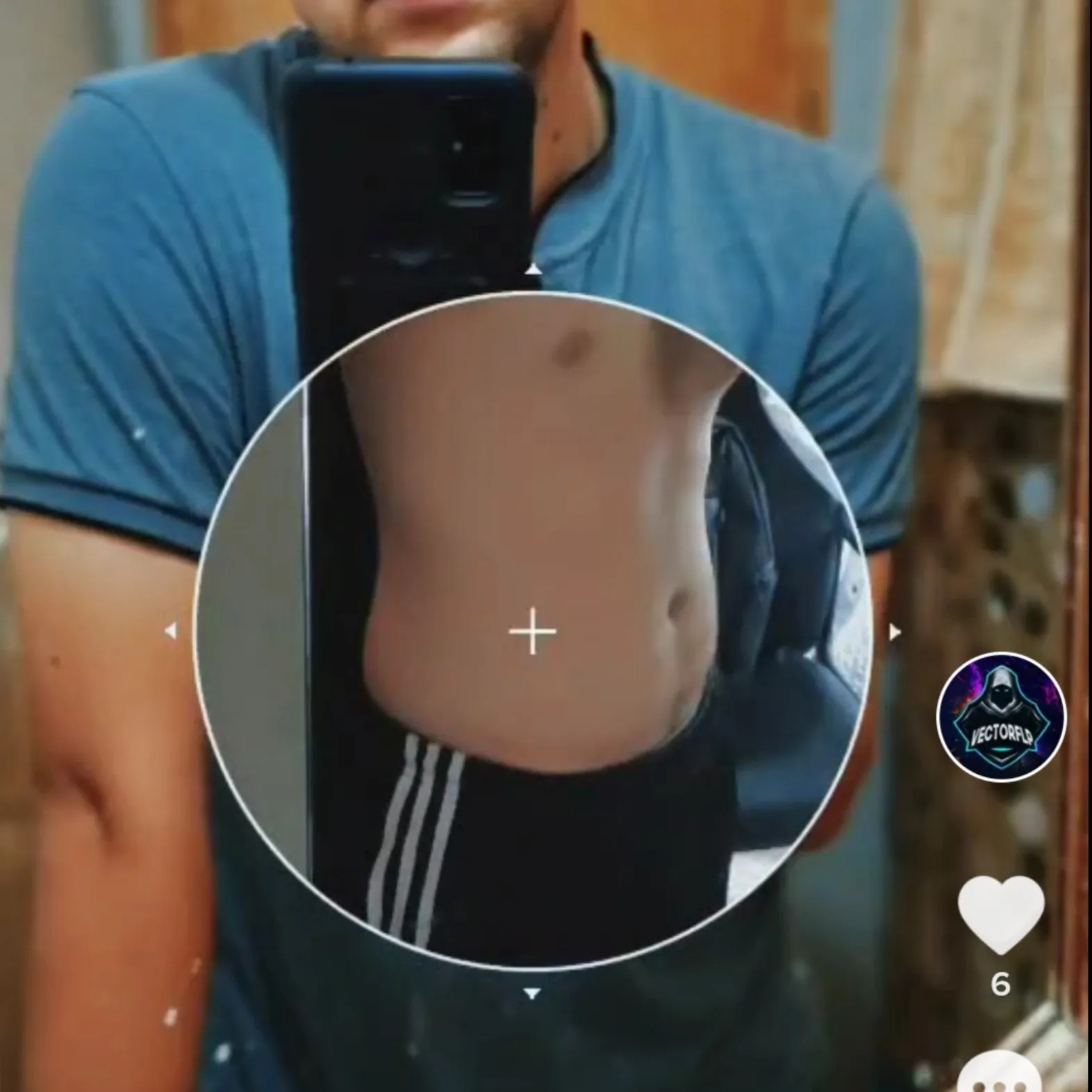Like this video with the heart
Screen dimensions: 1092x1092
click(x=1000, y=913)
